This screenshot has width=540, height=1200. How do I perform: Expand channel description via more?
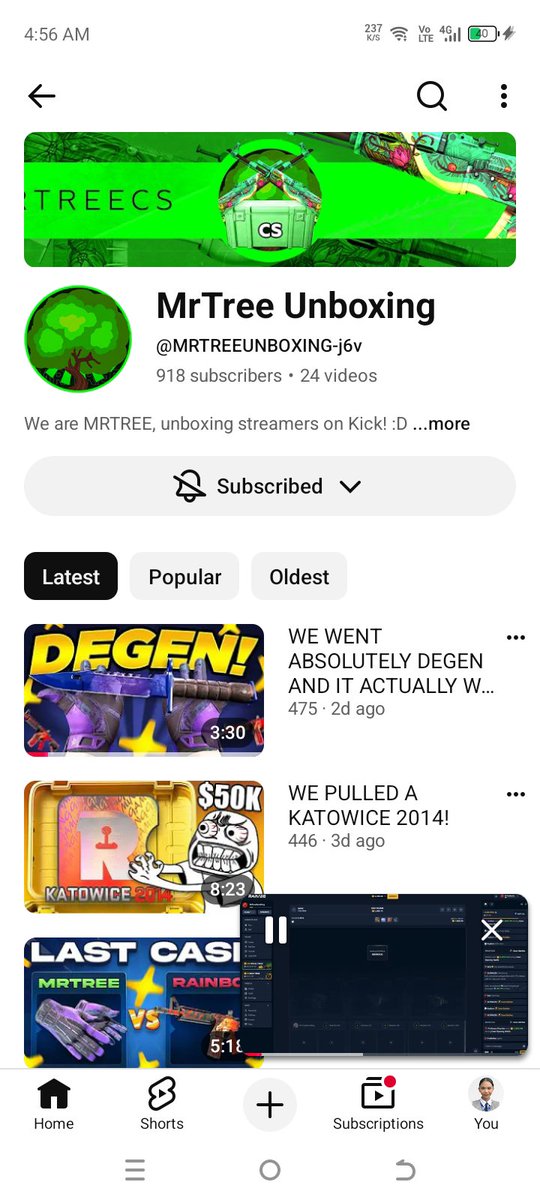(441, 424)
